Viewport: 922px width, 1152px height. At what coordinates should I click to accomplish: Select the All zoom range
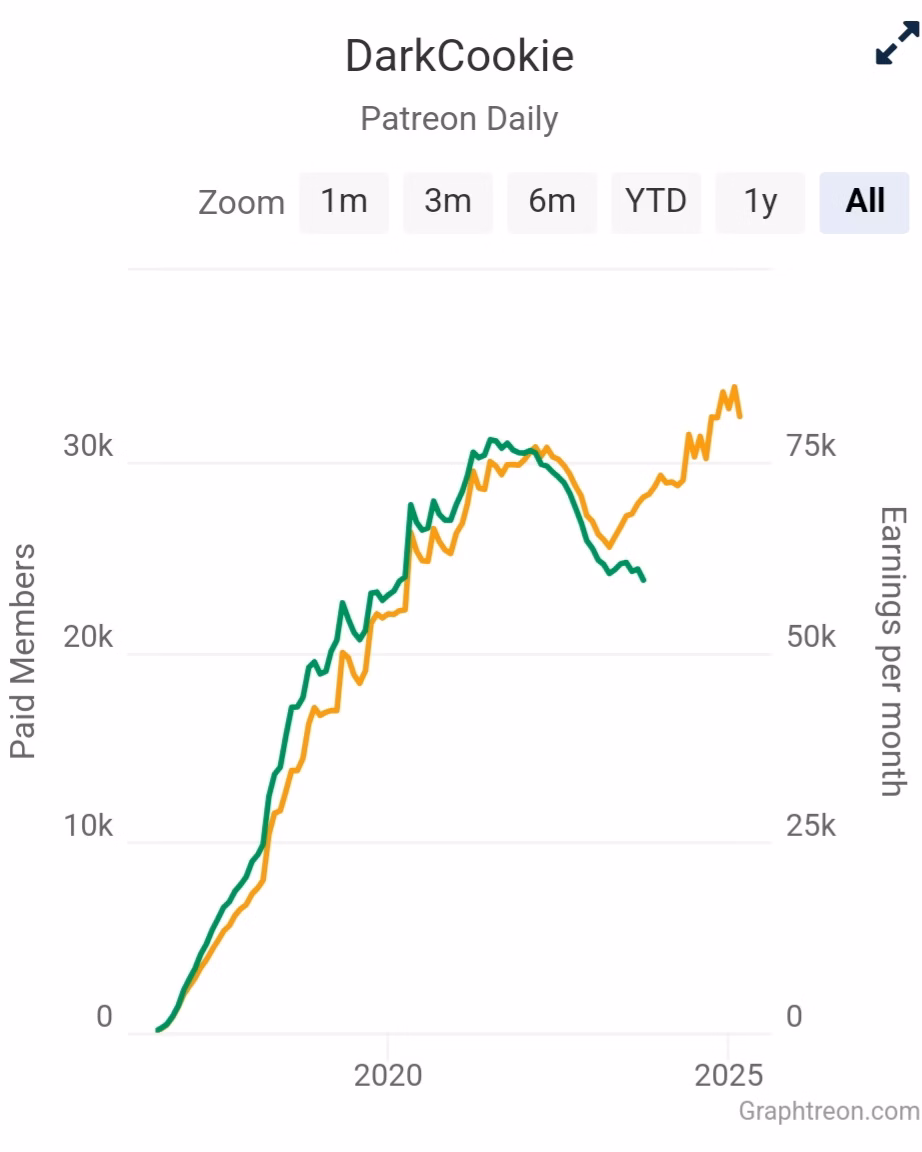[x=864, y=202]
